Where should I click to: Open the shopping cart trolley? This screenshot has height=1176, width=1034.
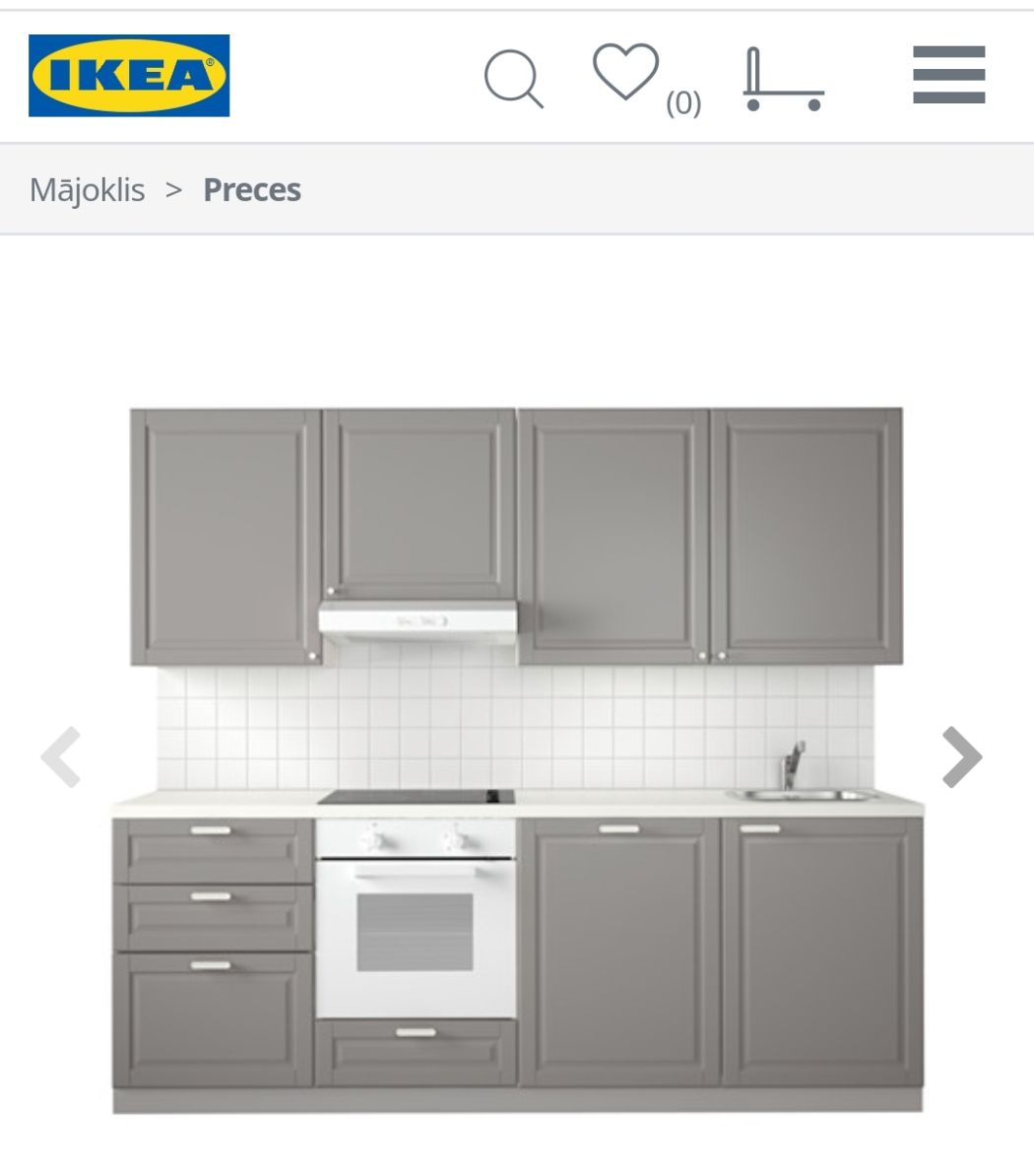tap(783, 80)
